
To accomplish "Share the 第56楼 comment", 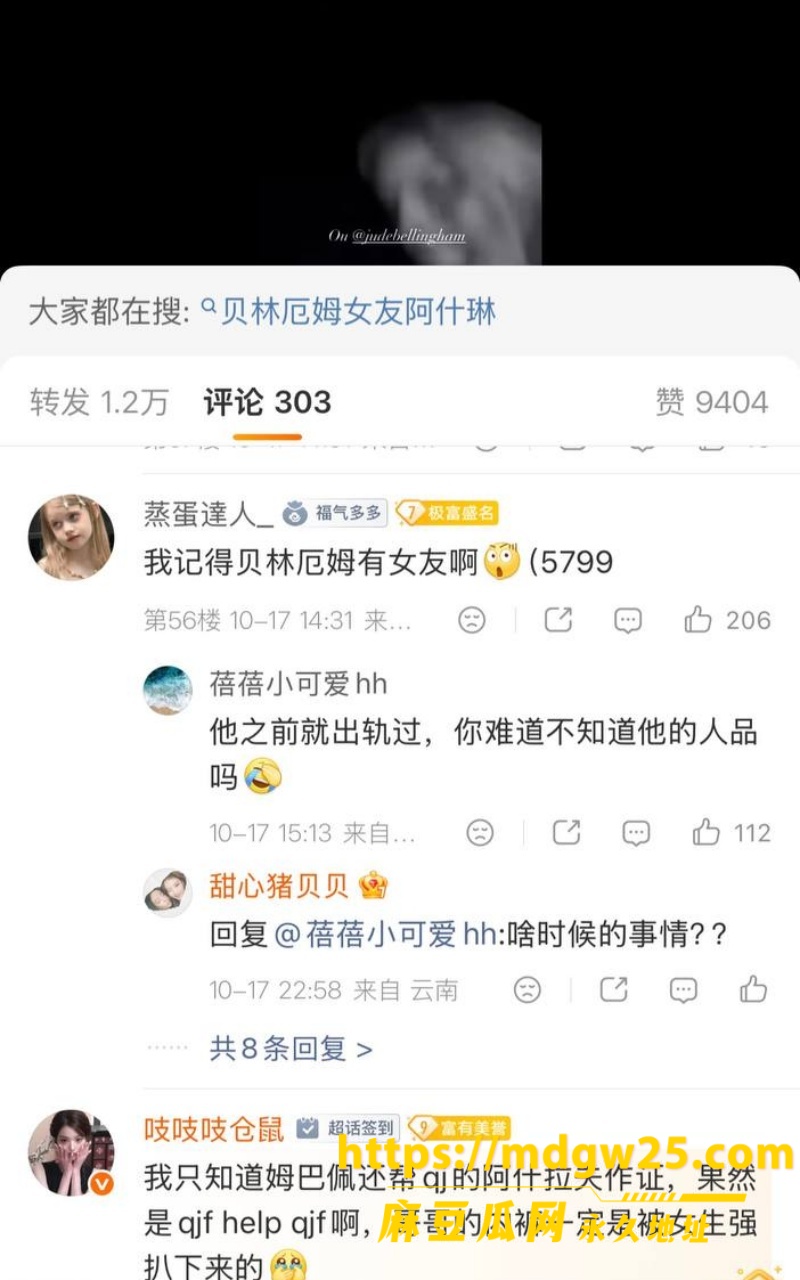I will (558, 620).
